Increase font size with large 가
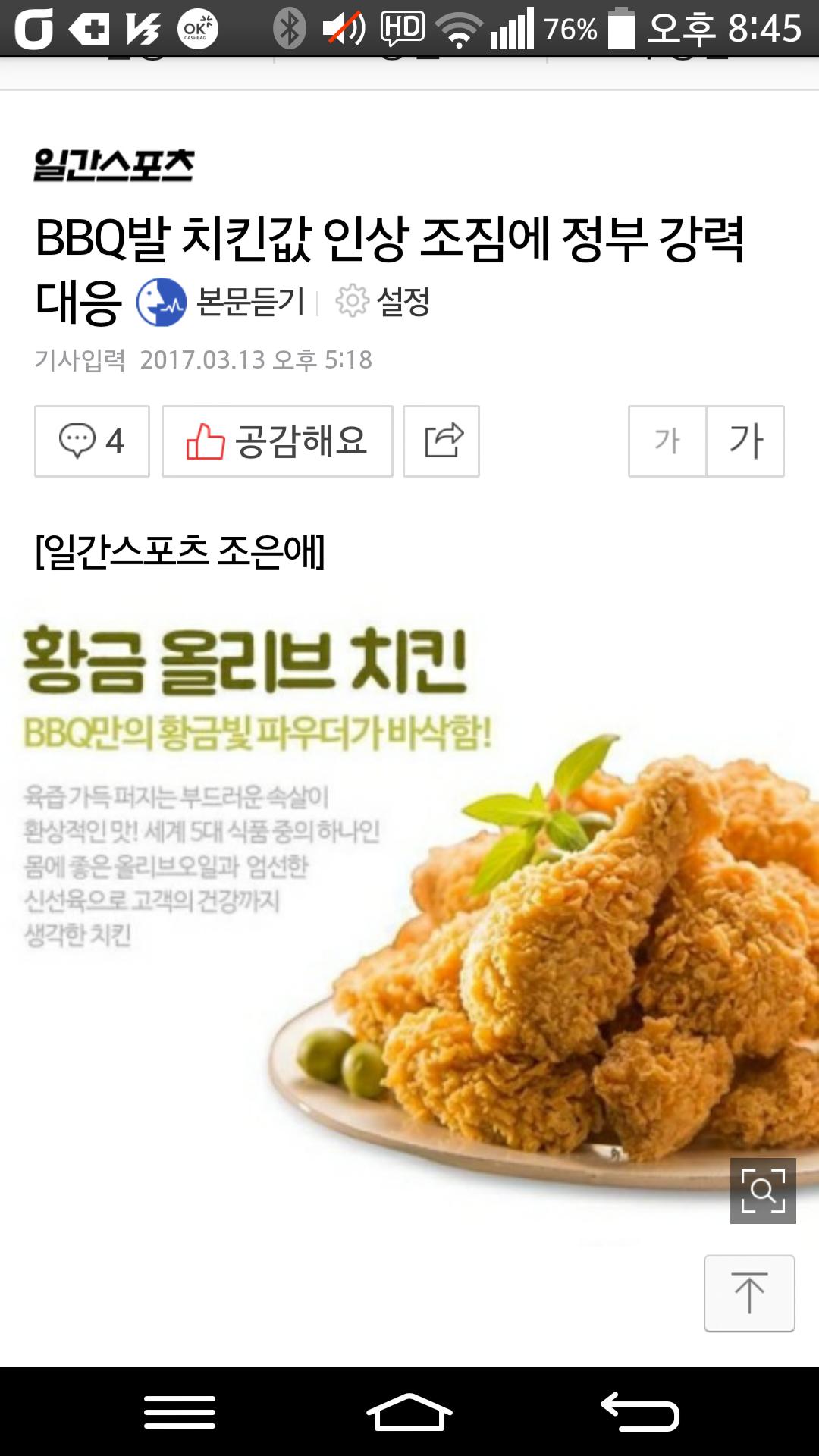Viewport: 819px width, 1456px height. pyautogui.click(x=745, y=441)
